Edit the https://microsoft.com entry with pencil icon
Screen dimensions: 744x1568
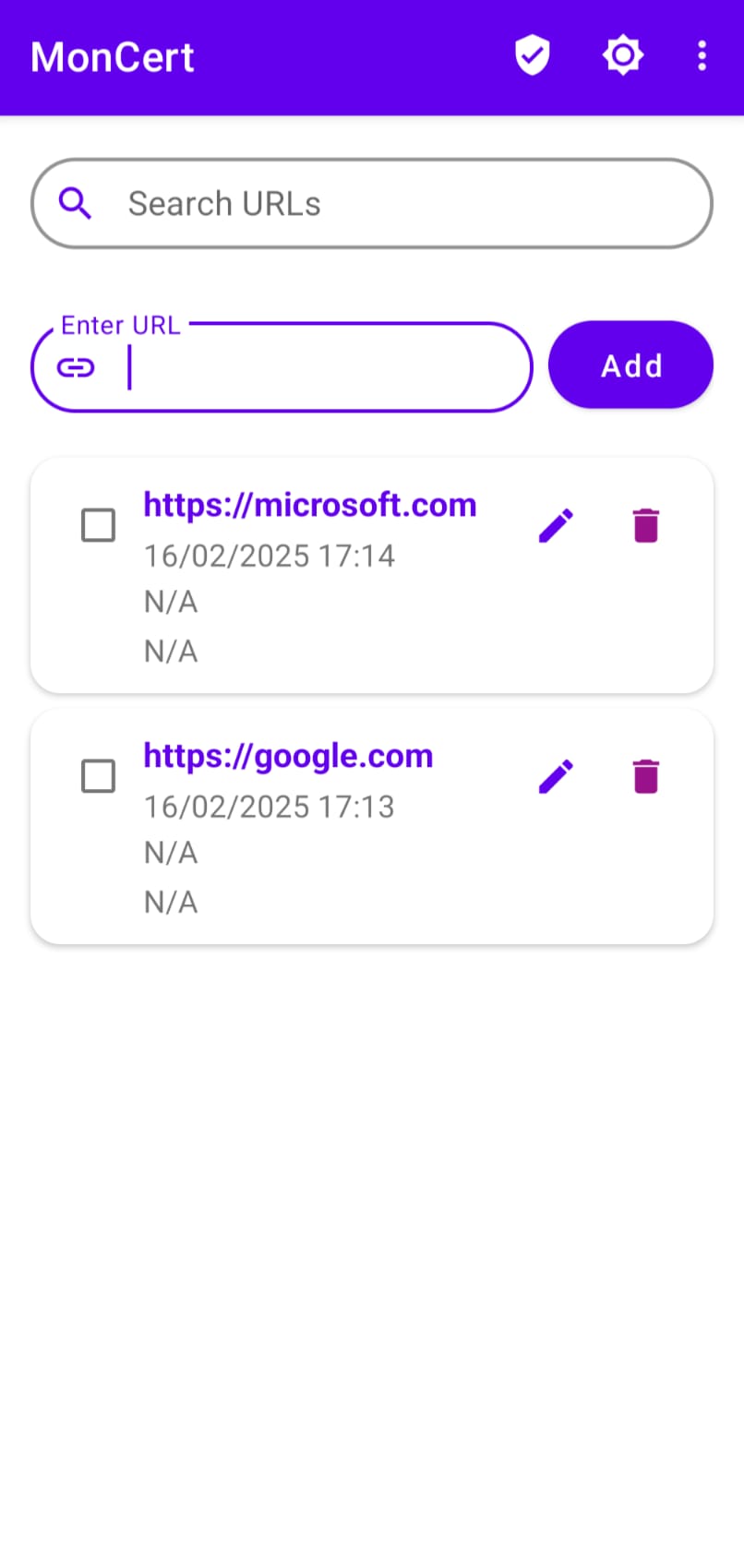coord(556,524)
